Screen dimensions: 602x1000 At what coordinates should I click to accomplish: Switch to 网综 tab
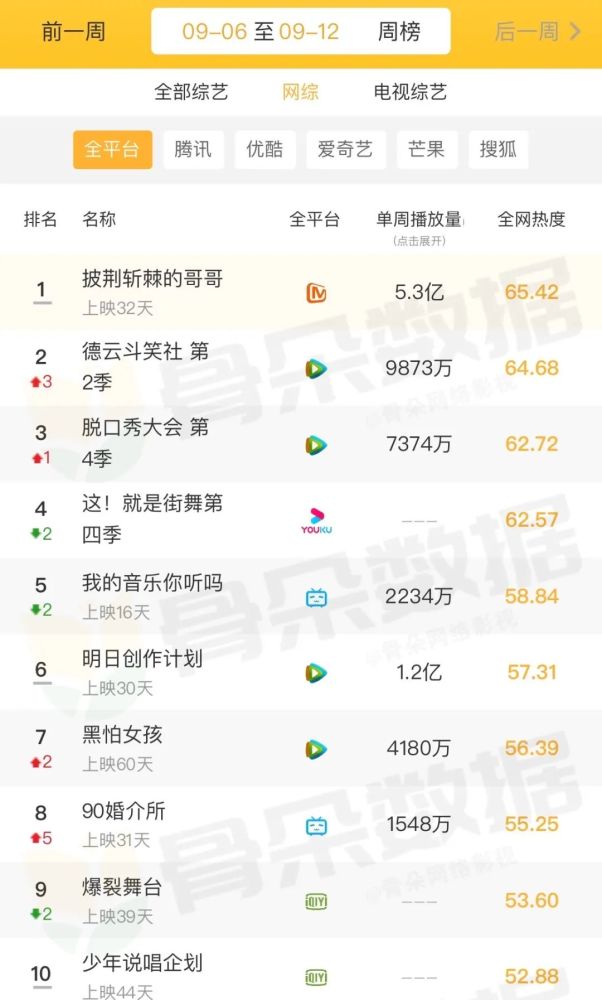pyautogui.click(x=301, y=92)
